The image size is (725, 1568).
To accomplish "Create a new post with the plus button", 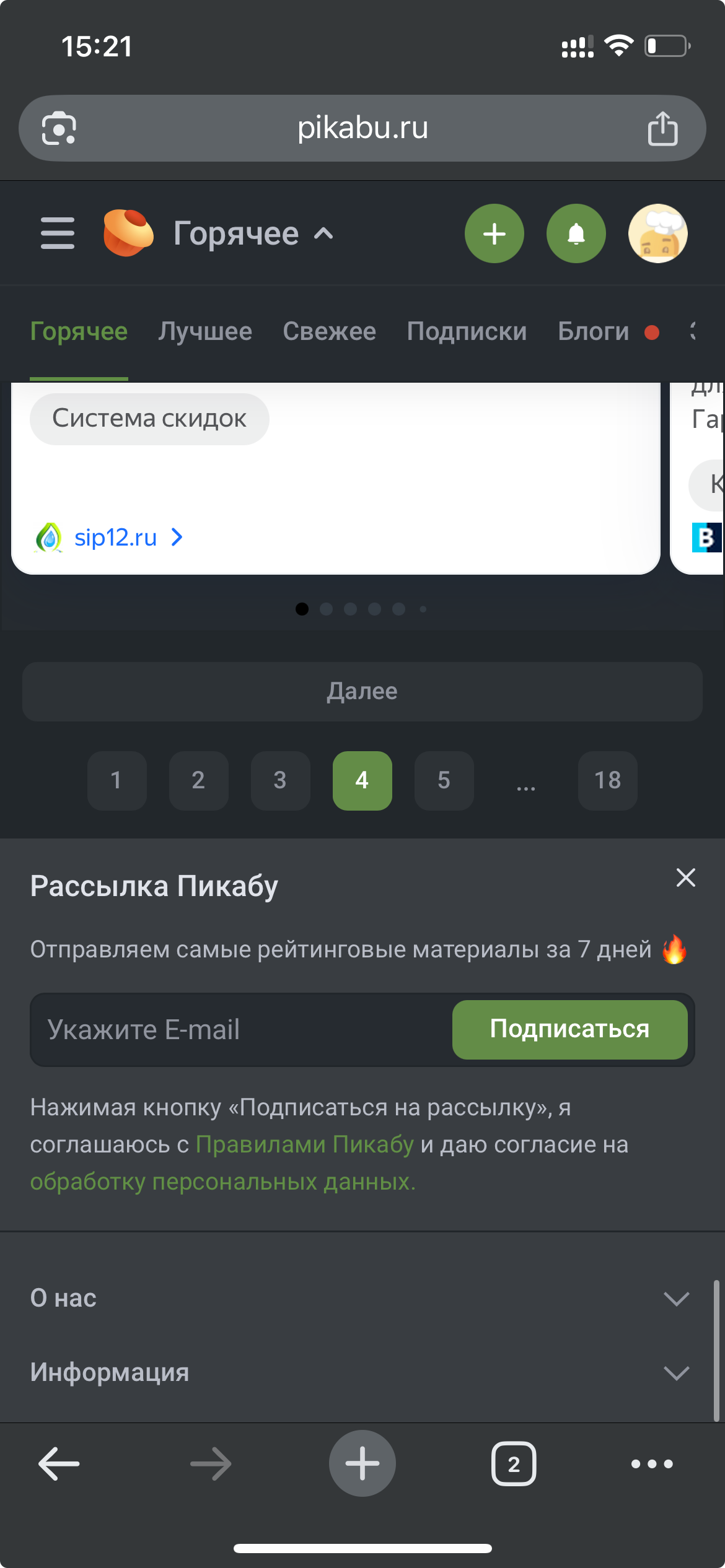I will 494,233.
